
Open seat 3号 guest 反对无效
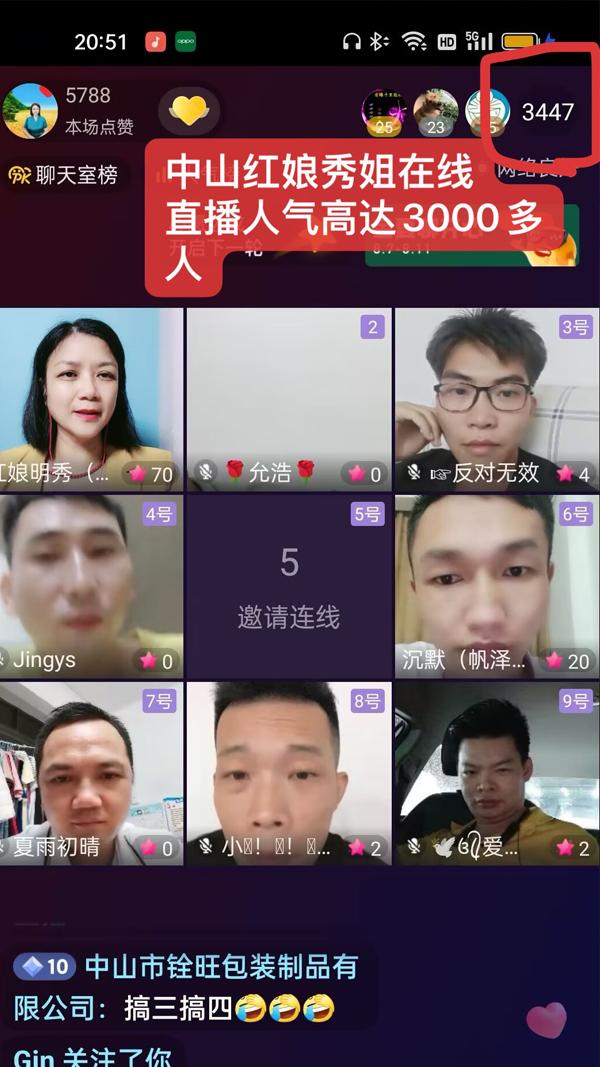point(497,398)
